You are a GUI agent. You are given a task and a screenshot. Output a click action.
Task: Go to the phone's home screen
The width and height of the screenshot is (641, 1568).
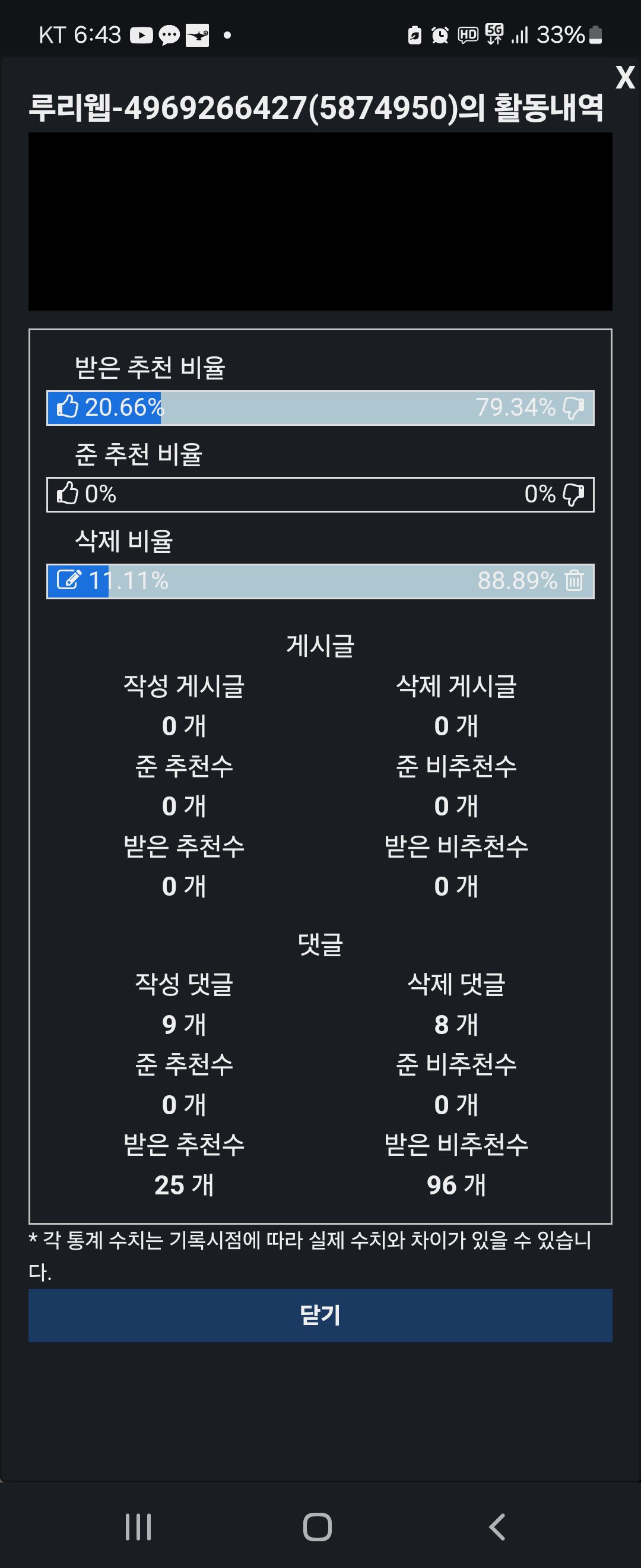click(x=318, y=1526)
